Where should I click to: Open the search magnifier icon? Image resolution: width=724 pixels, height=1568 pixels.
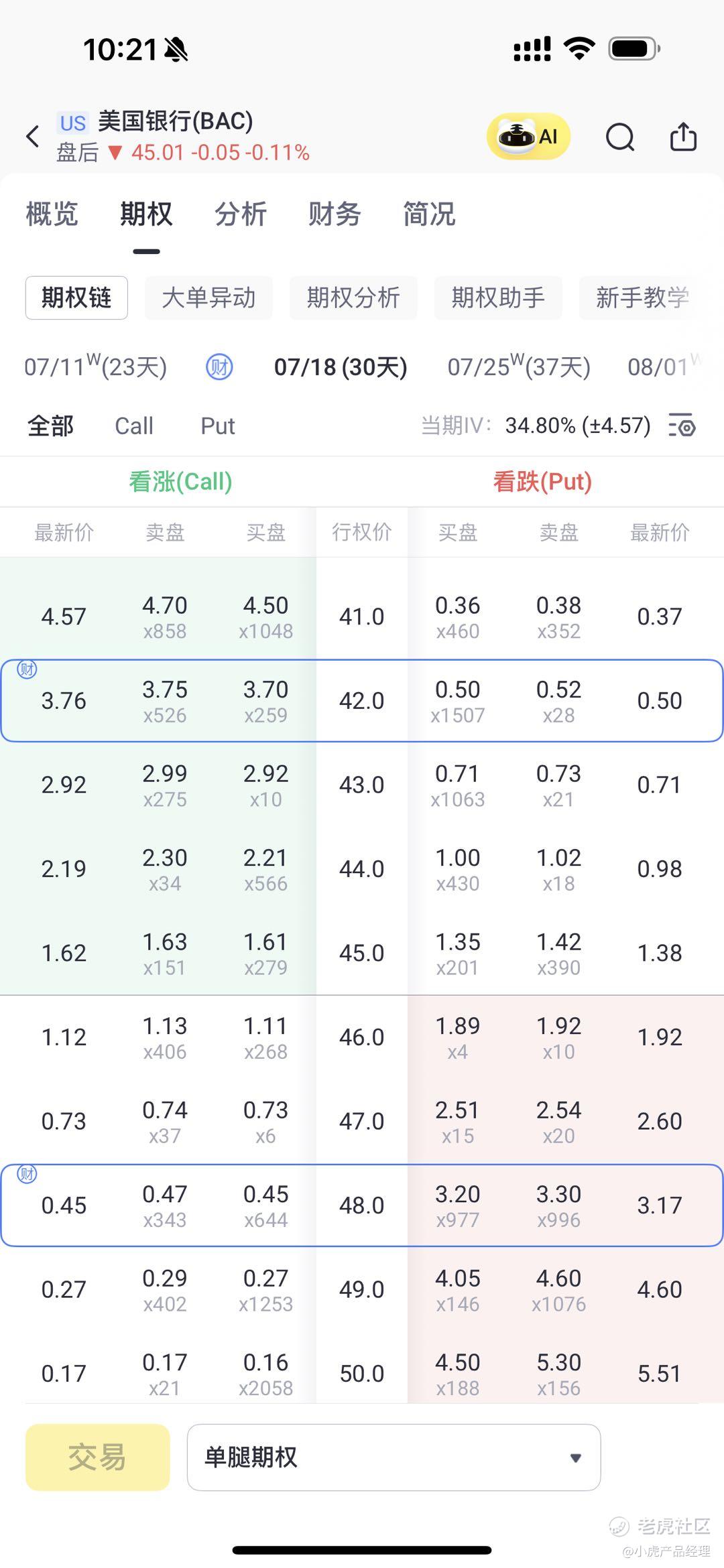click(620, 137)
